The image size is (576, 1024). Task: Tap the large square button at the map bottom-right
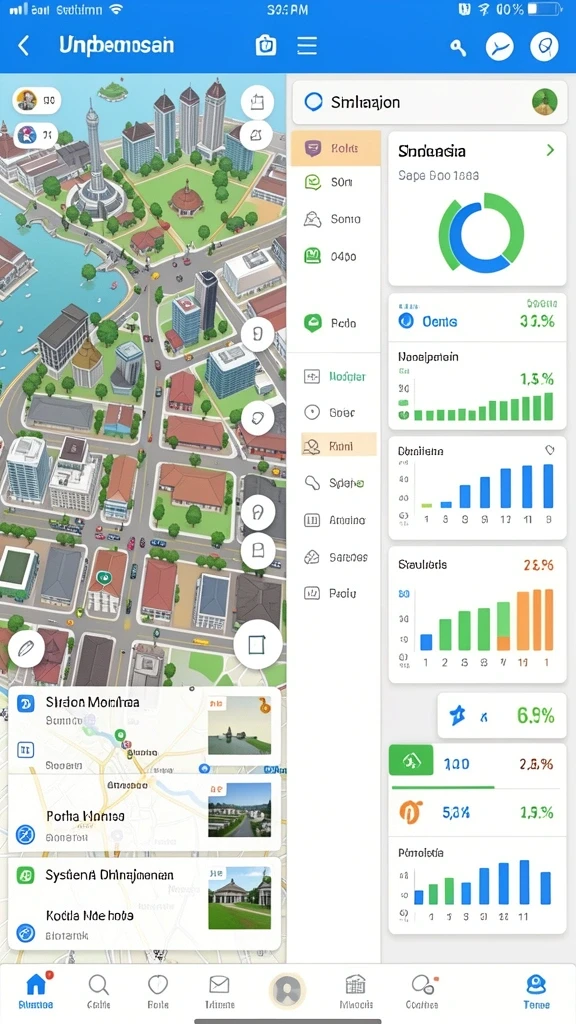click(x=258, y=645)
